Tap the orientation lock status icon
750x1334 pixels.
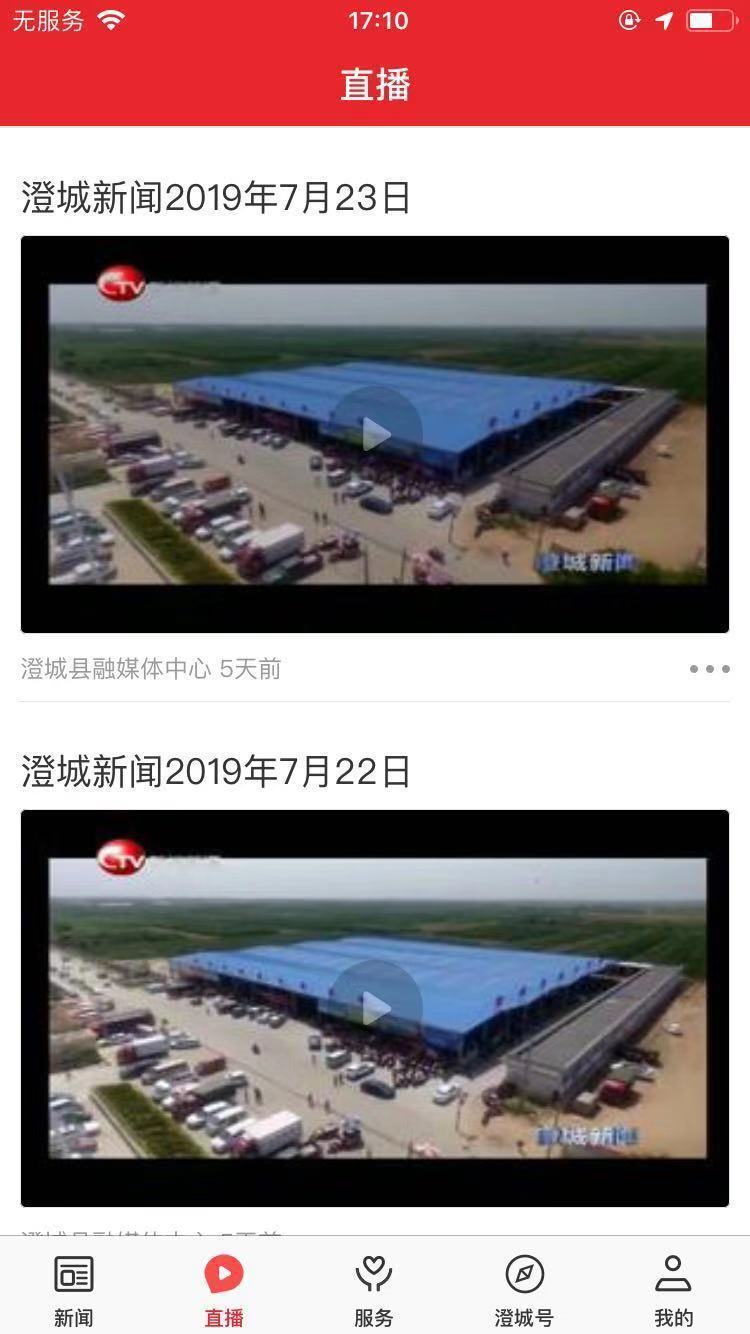[x=629, y=19]
